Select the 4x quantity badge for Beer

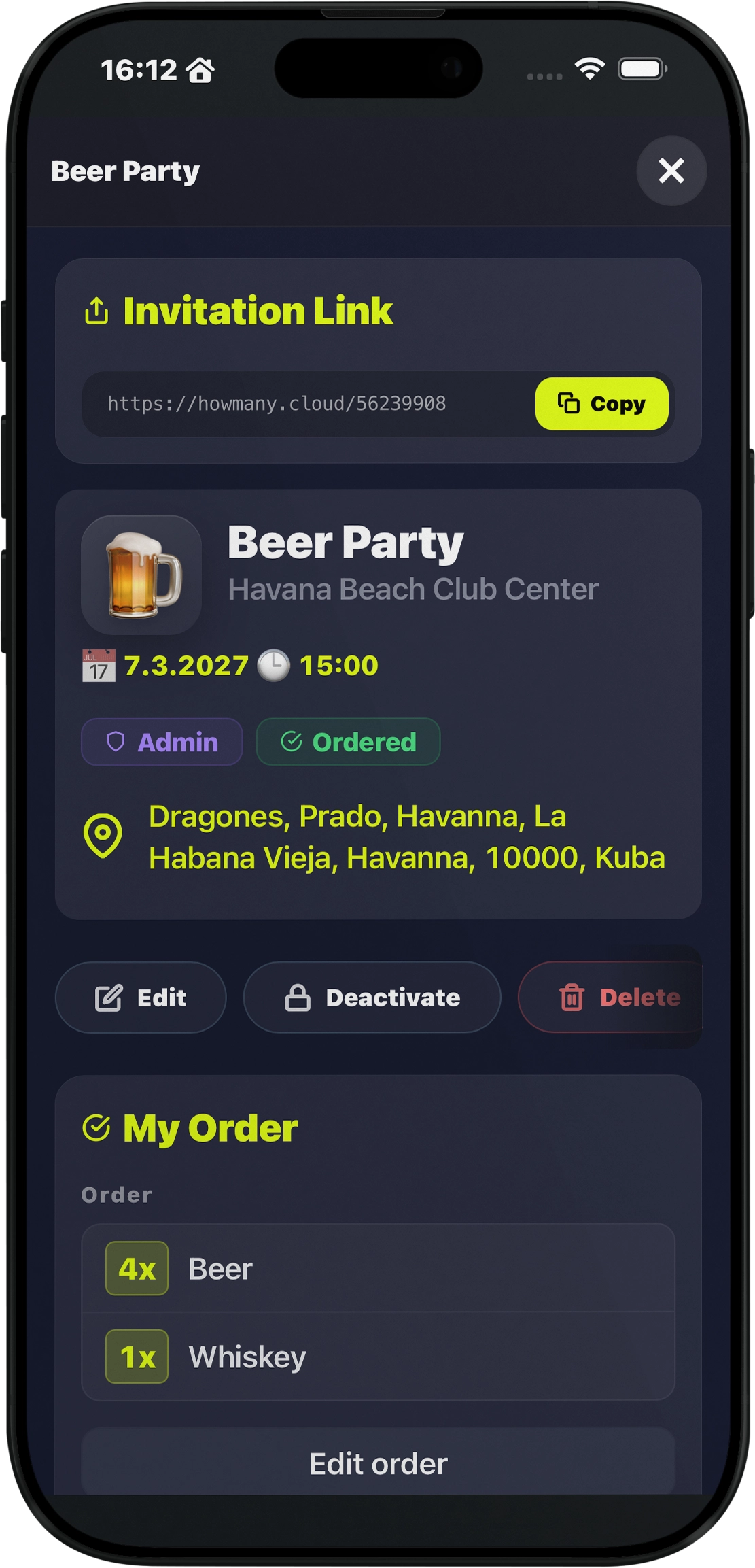click(137, 1268)
